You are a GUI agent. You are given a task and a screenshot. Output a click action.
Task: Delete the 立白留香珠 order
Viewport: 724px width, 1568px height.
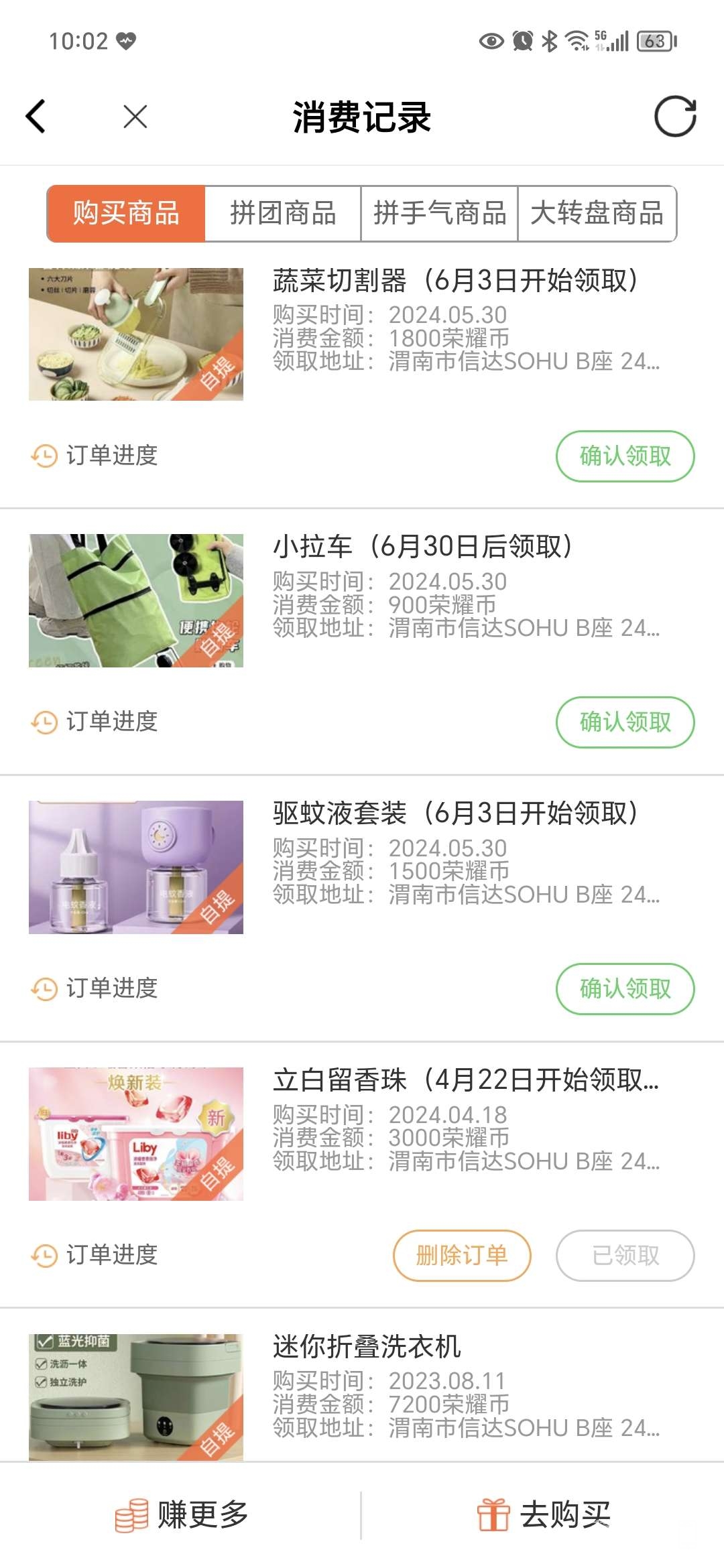click(462, 1255)
